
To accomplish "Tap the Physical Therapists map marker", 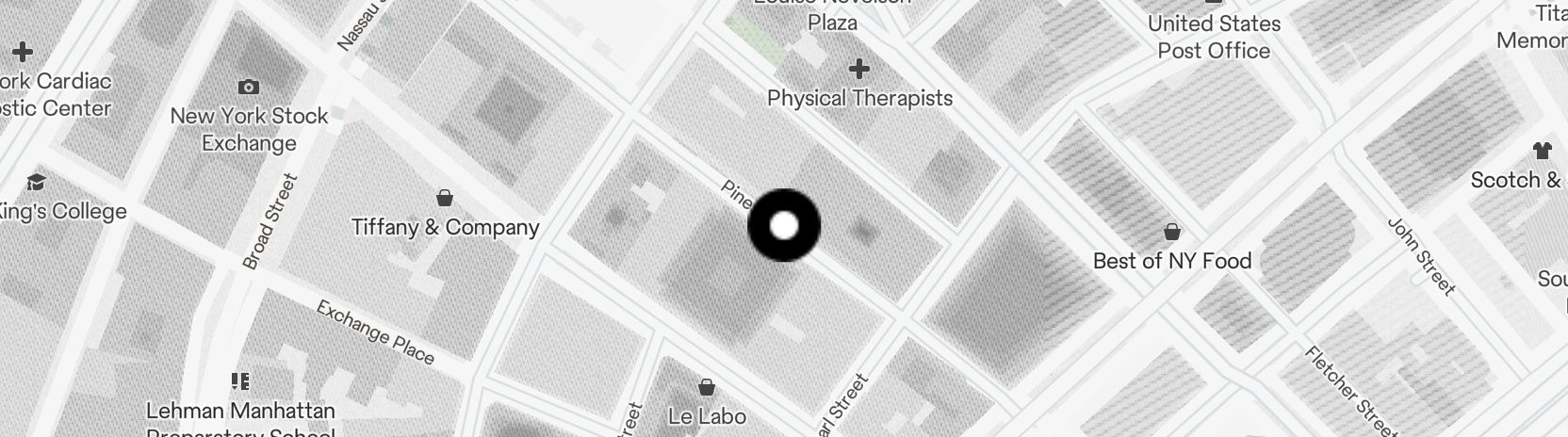I will tap(858, 69).
